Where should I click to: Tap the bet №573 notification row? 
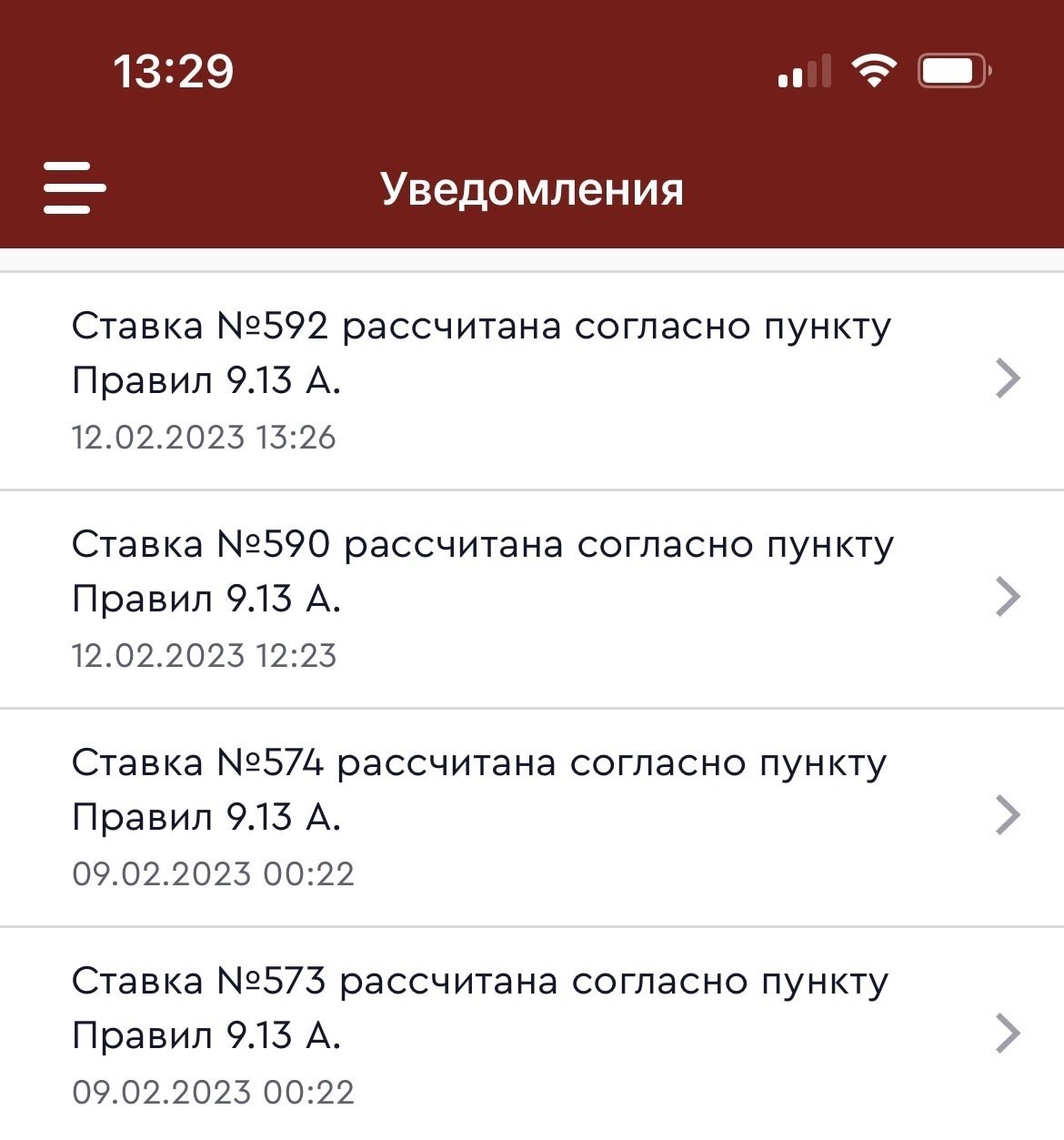pos(531,1034)
